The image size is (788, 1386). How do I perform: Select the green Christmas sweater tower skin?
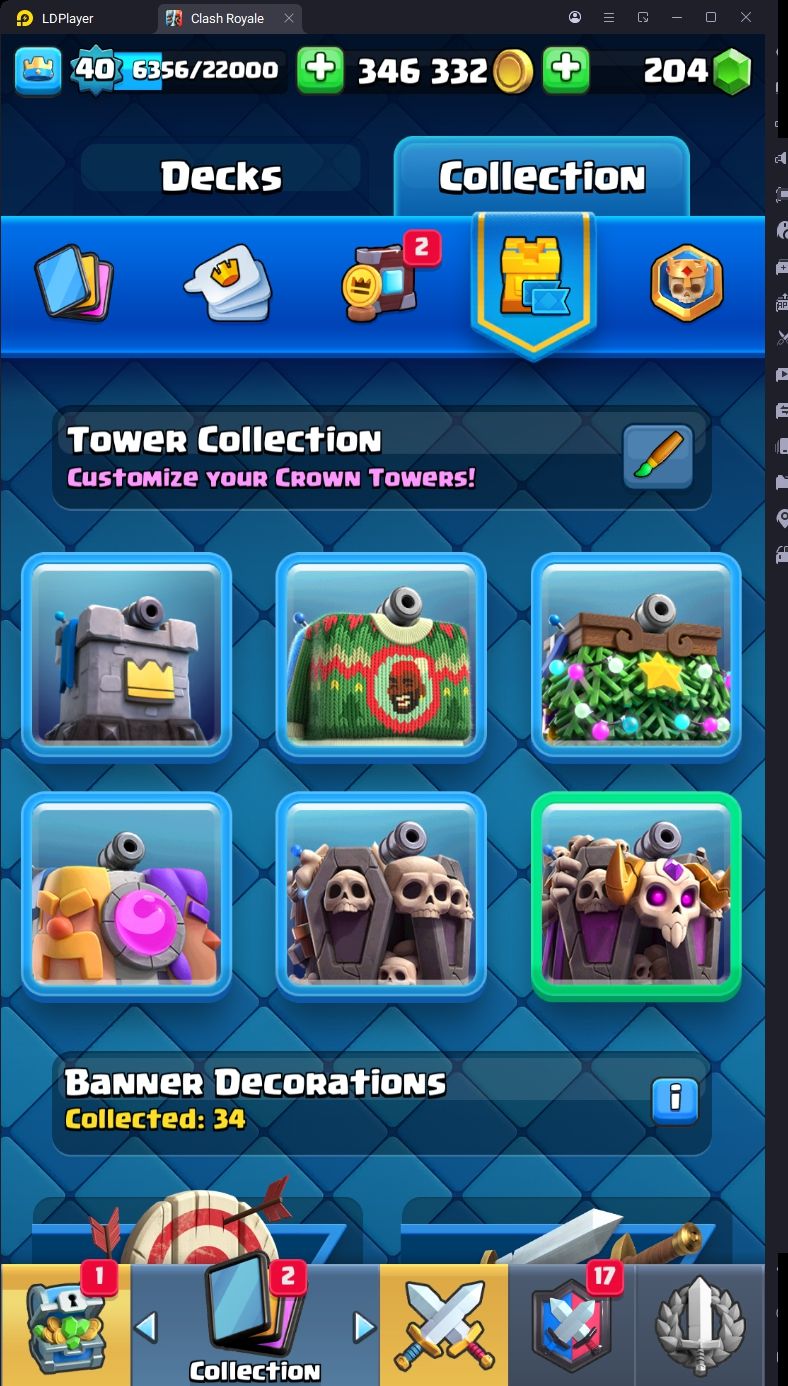click(381, 657)
